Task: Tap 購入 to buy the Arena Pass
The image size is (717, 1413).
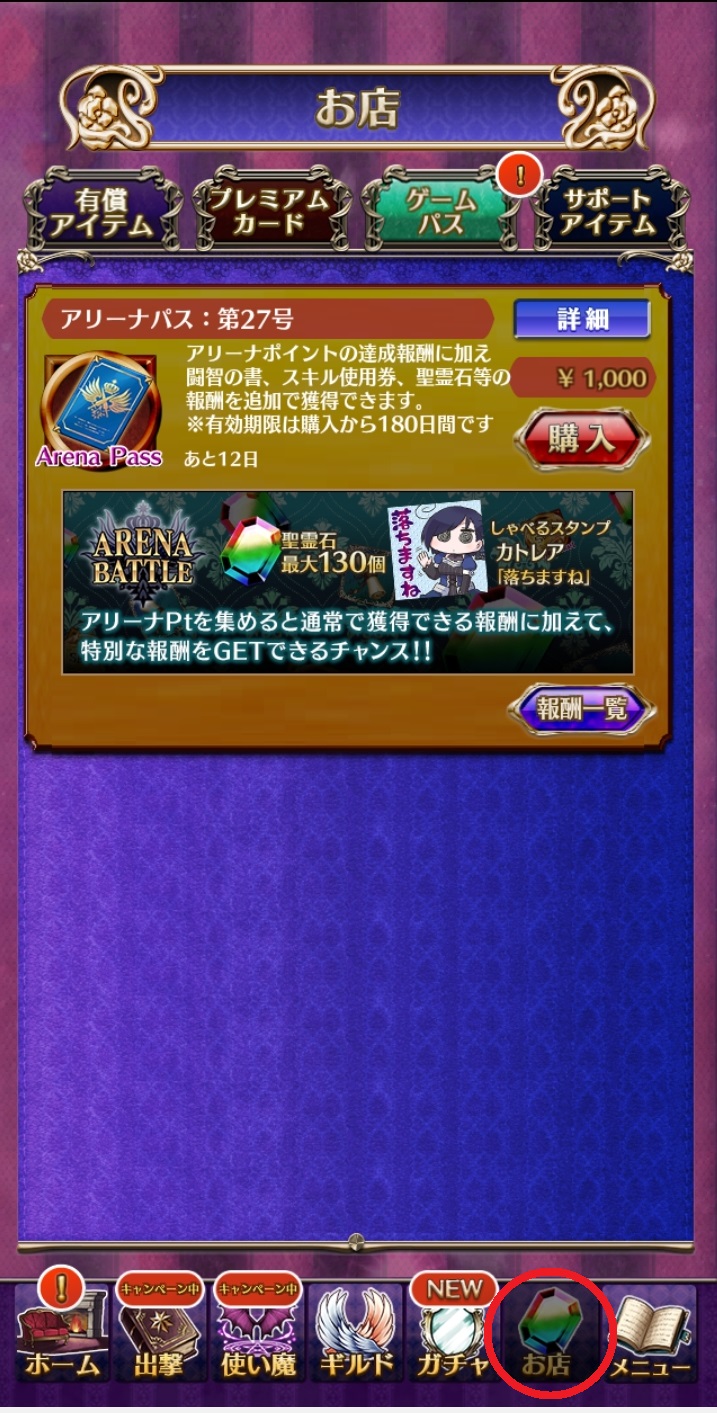Action: [x=581, y=439]
